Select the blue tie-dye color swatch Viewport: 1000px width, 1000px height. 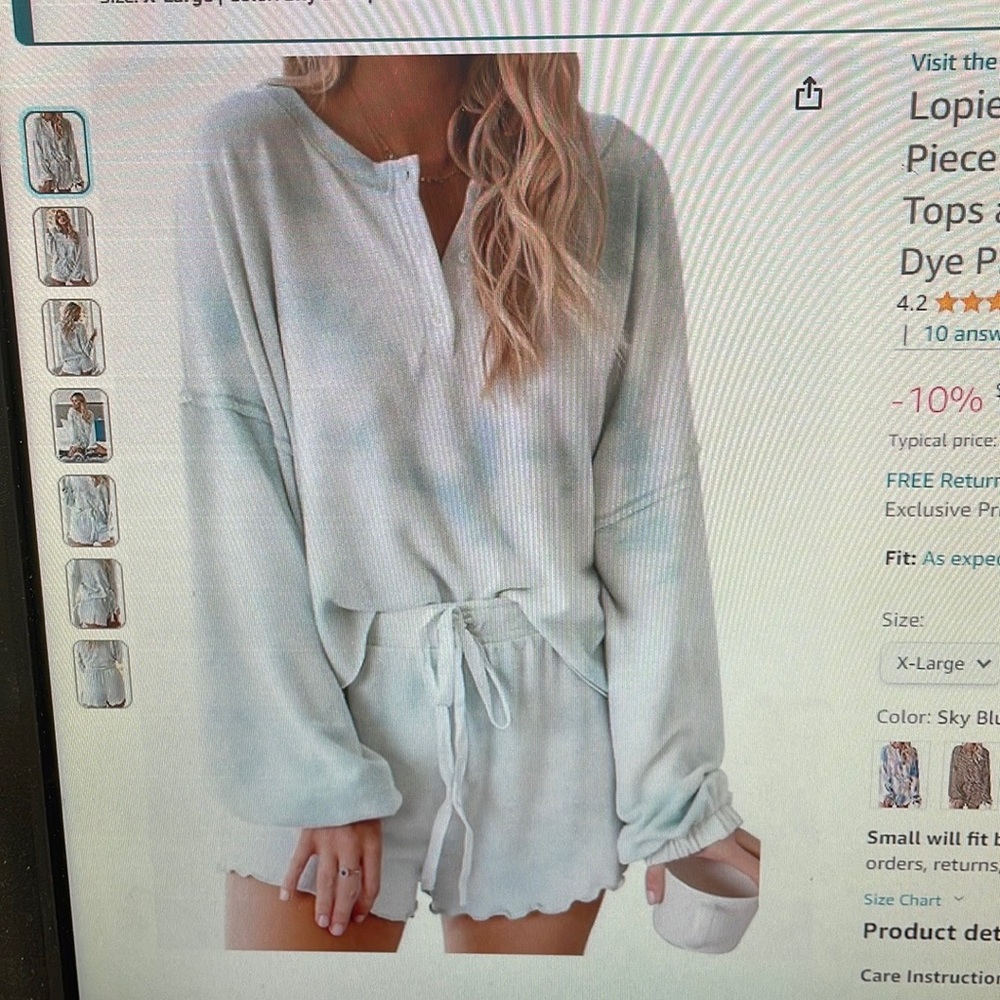pos(900,774)
